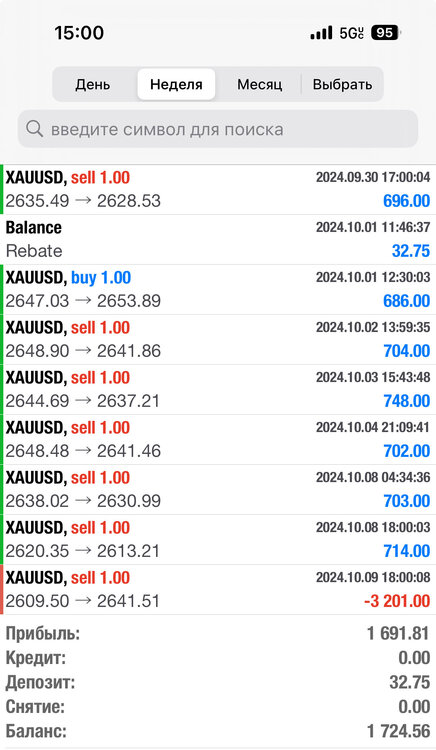The image size is (436, 750).
Task: Open the XAUUSD sell trade with profit 703.00
Action: pos(218,489)
